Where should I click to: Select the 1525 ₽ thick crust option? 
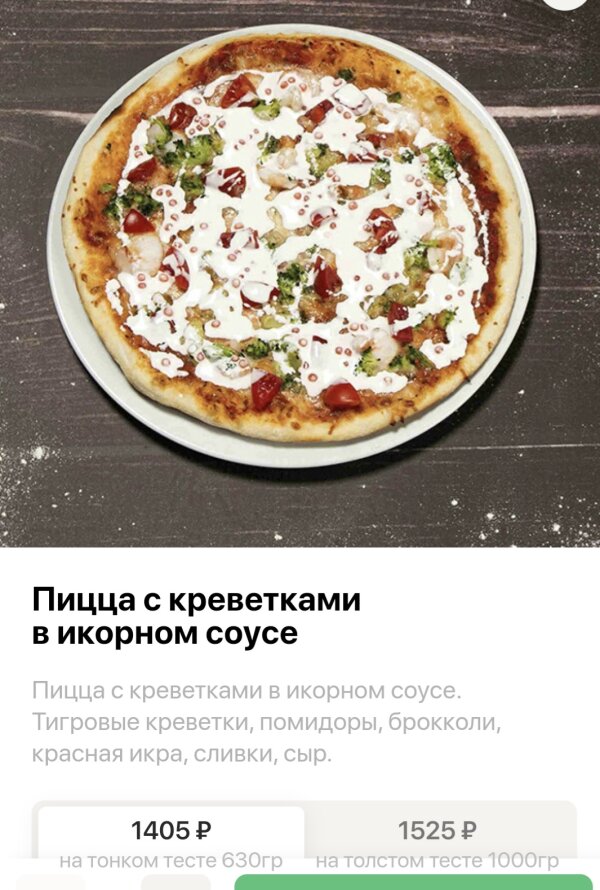coord(438,838)
